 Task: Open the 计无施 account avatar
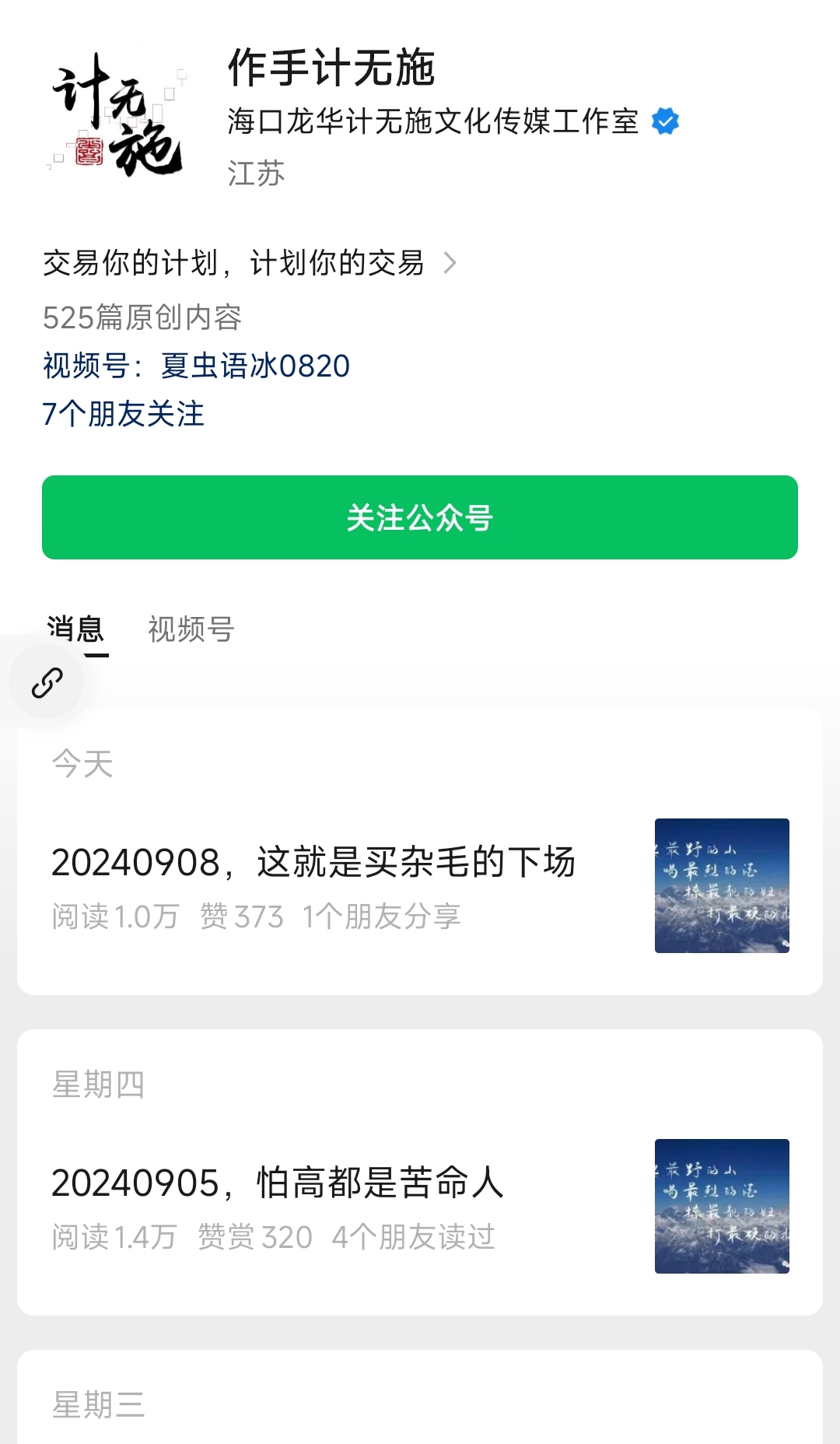[x=117, y=115]
